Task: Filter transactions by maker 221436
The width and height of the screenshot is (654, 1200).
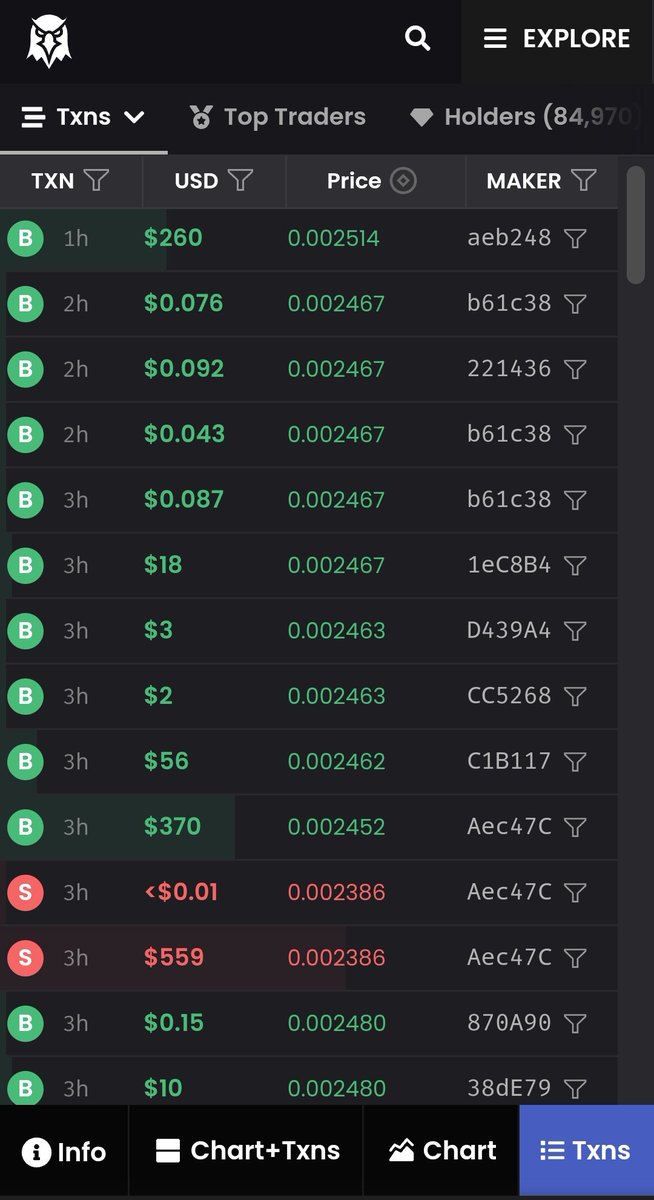Action: pyautogui.click(x=575, y=369)
